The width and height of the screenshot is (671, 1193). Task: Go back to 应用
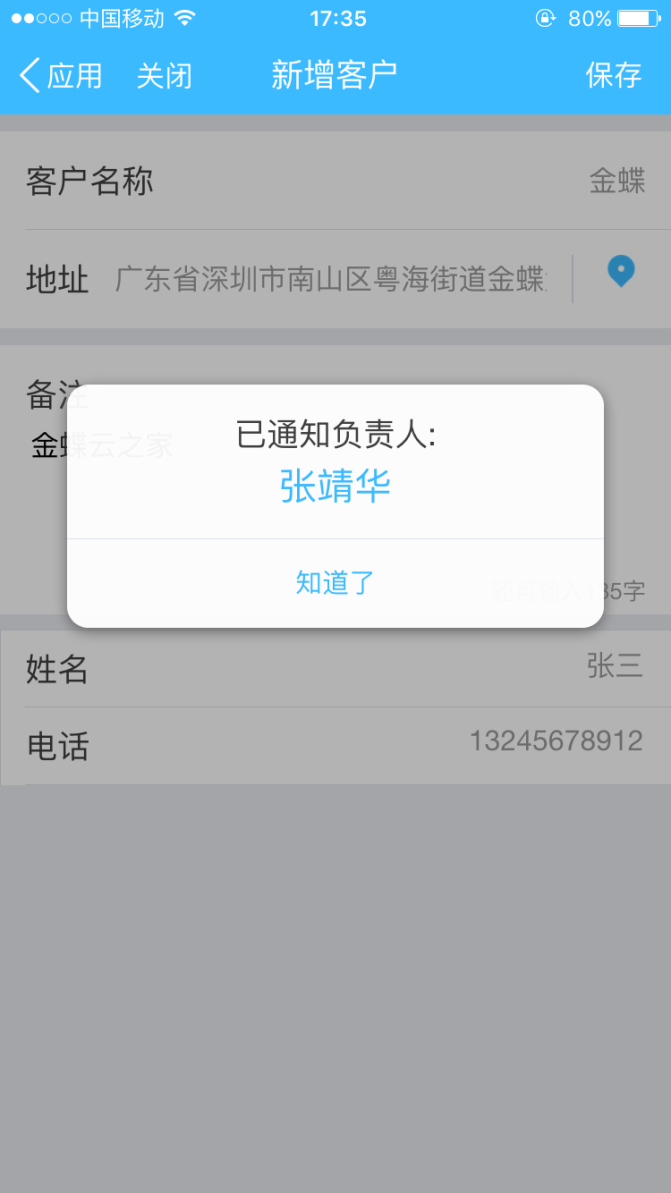coord(62,75)
